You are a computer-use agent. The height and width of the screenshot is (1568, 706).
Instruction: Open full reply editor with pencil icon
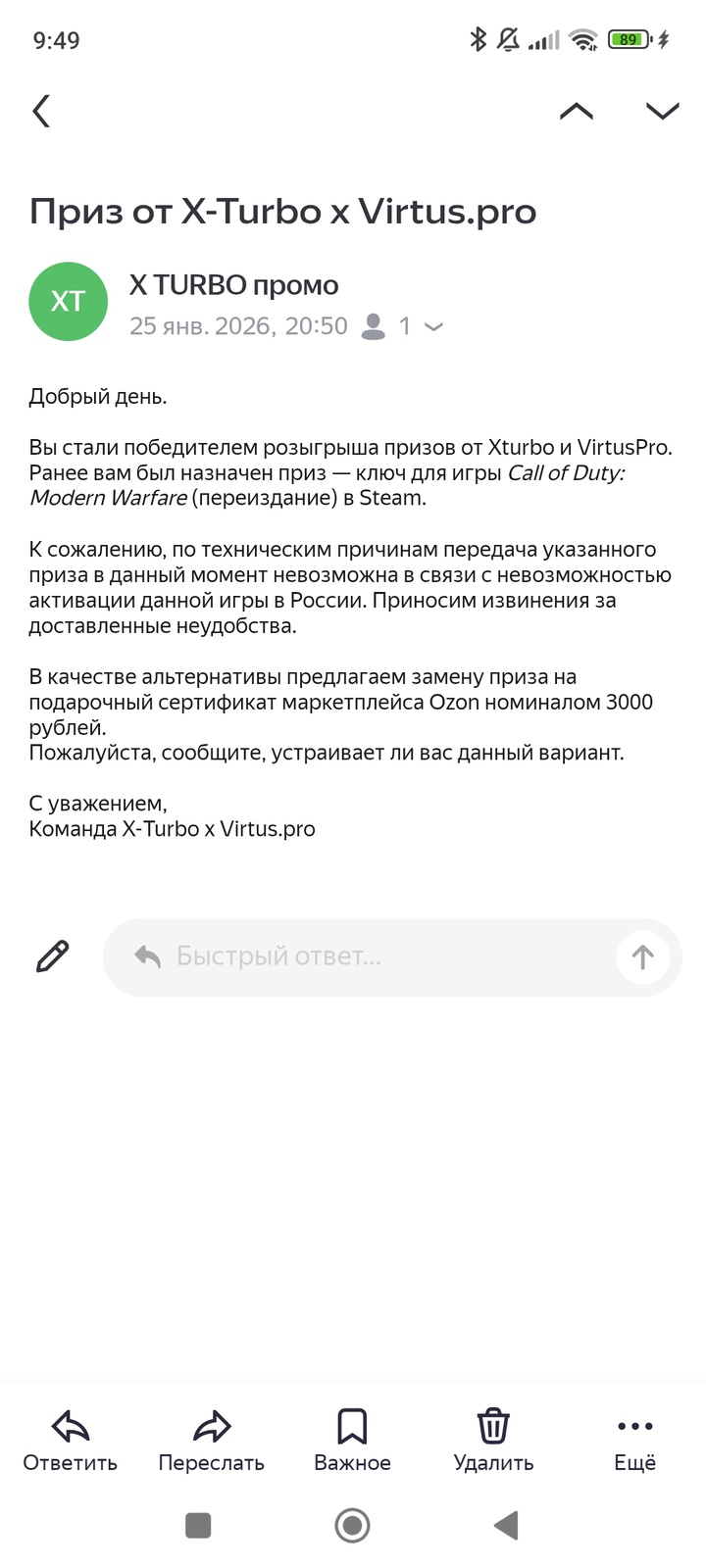[52, 956]
